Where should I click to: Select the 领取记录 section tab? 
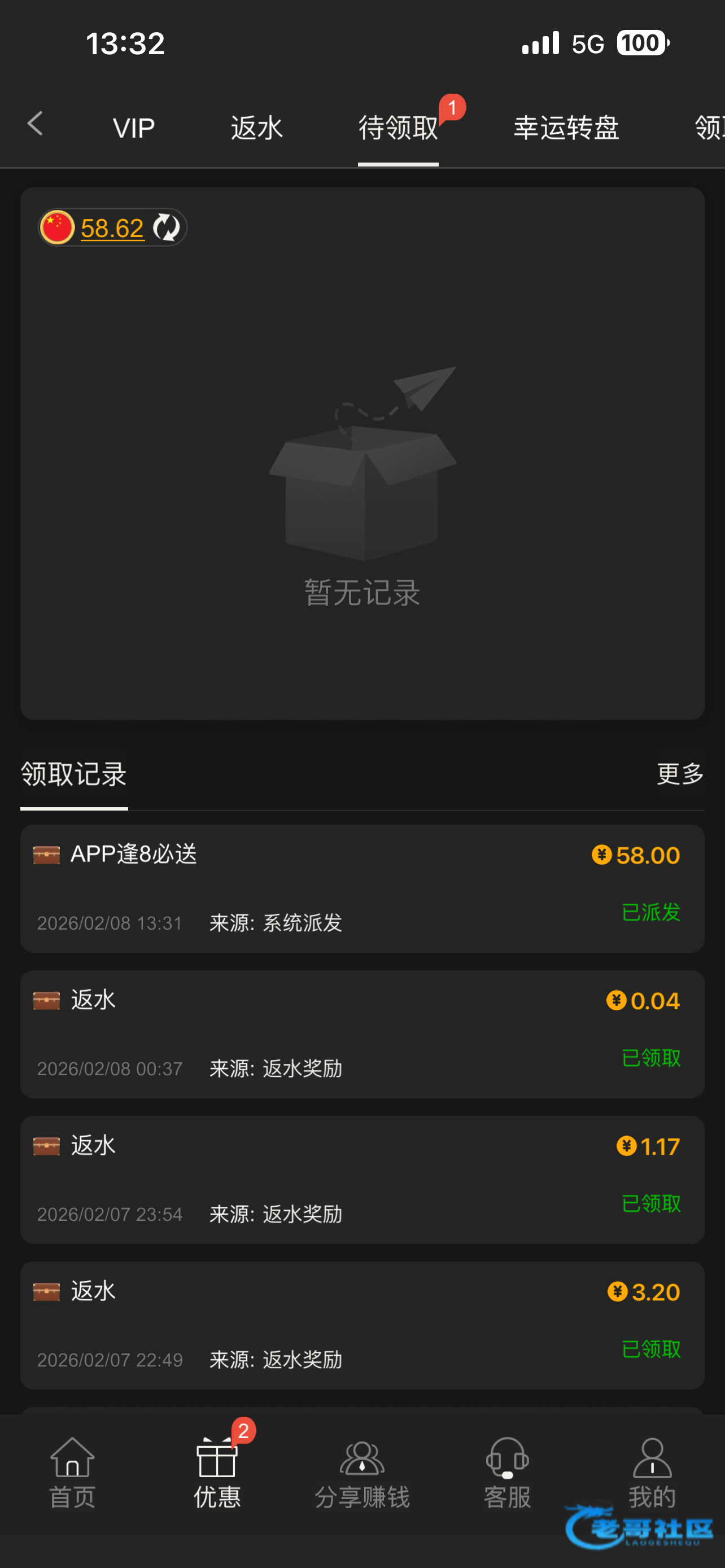click(73, 774)
